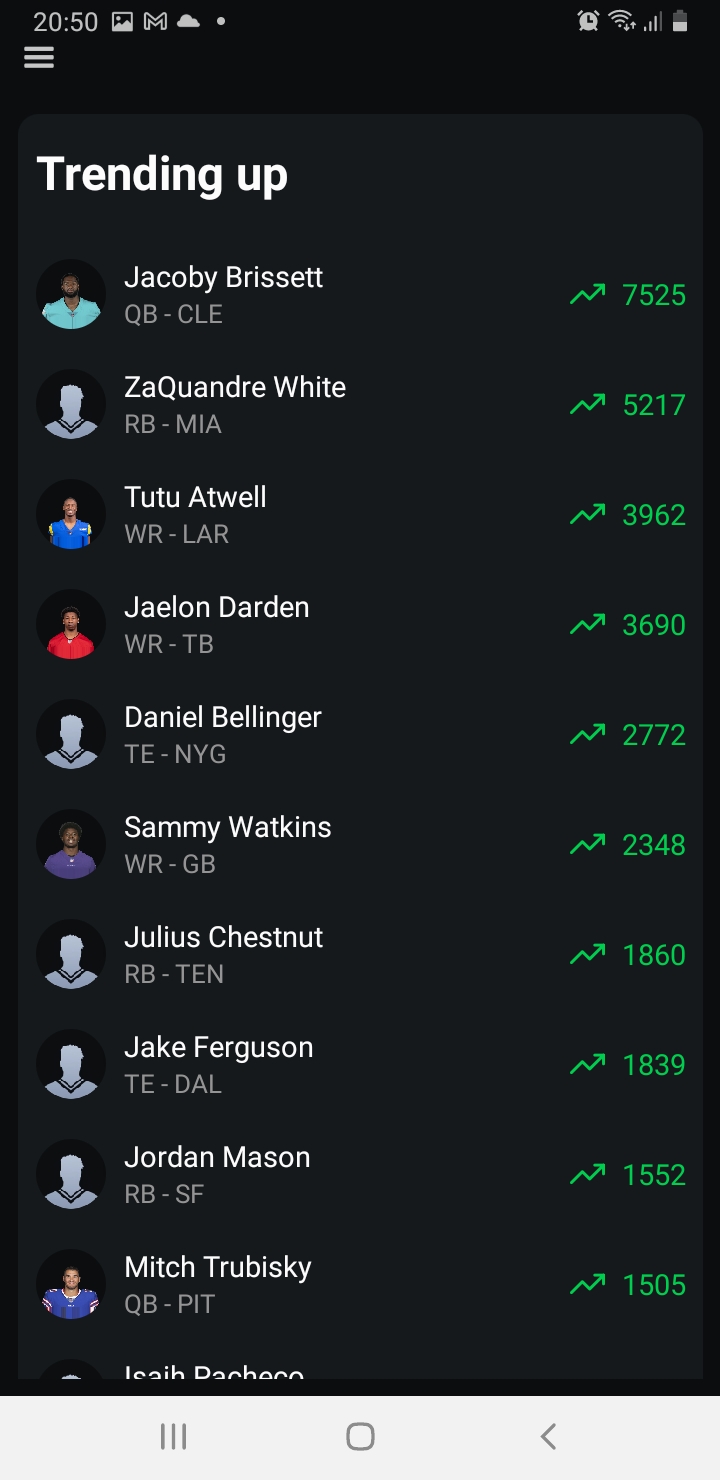Open the Jake Ferguson row
720x1480 pixels.
[360, 1065]
